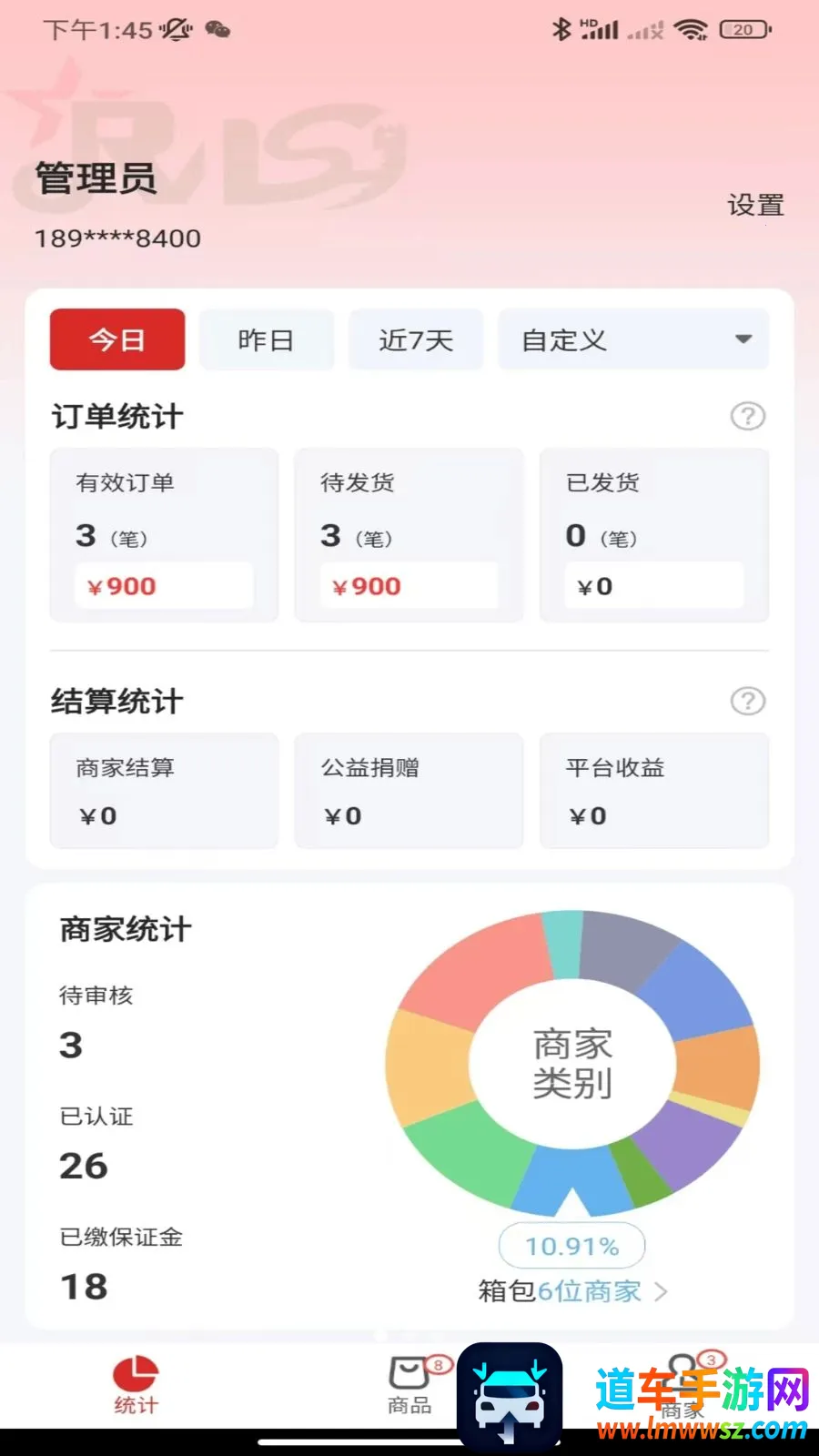Open help icon beside 结算统计
Image resolution: width=819 pixels, height=1456 pixels.
(748, 702)
